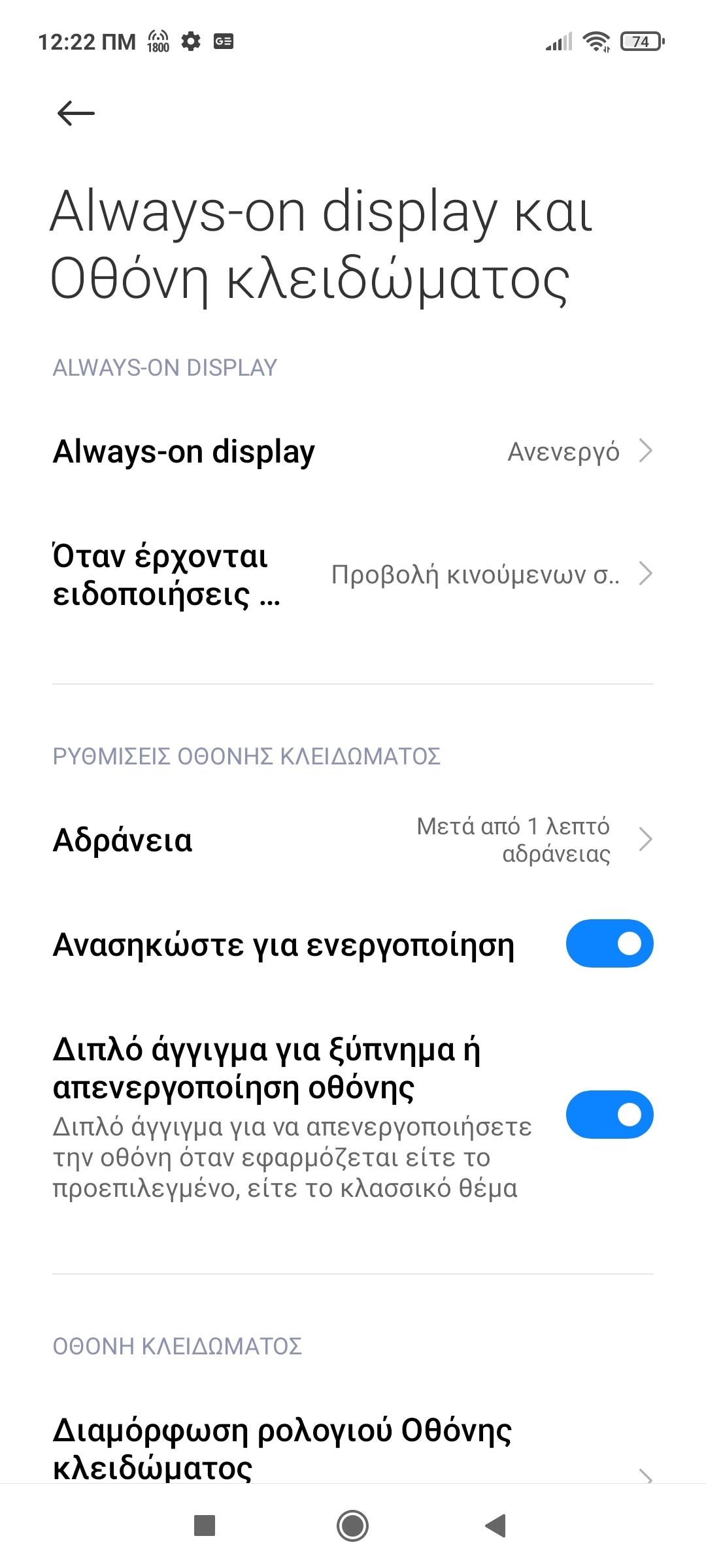Tap the system home button
Viewport: 706px width, 1568px height.
[x=353, y=1526]
